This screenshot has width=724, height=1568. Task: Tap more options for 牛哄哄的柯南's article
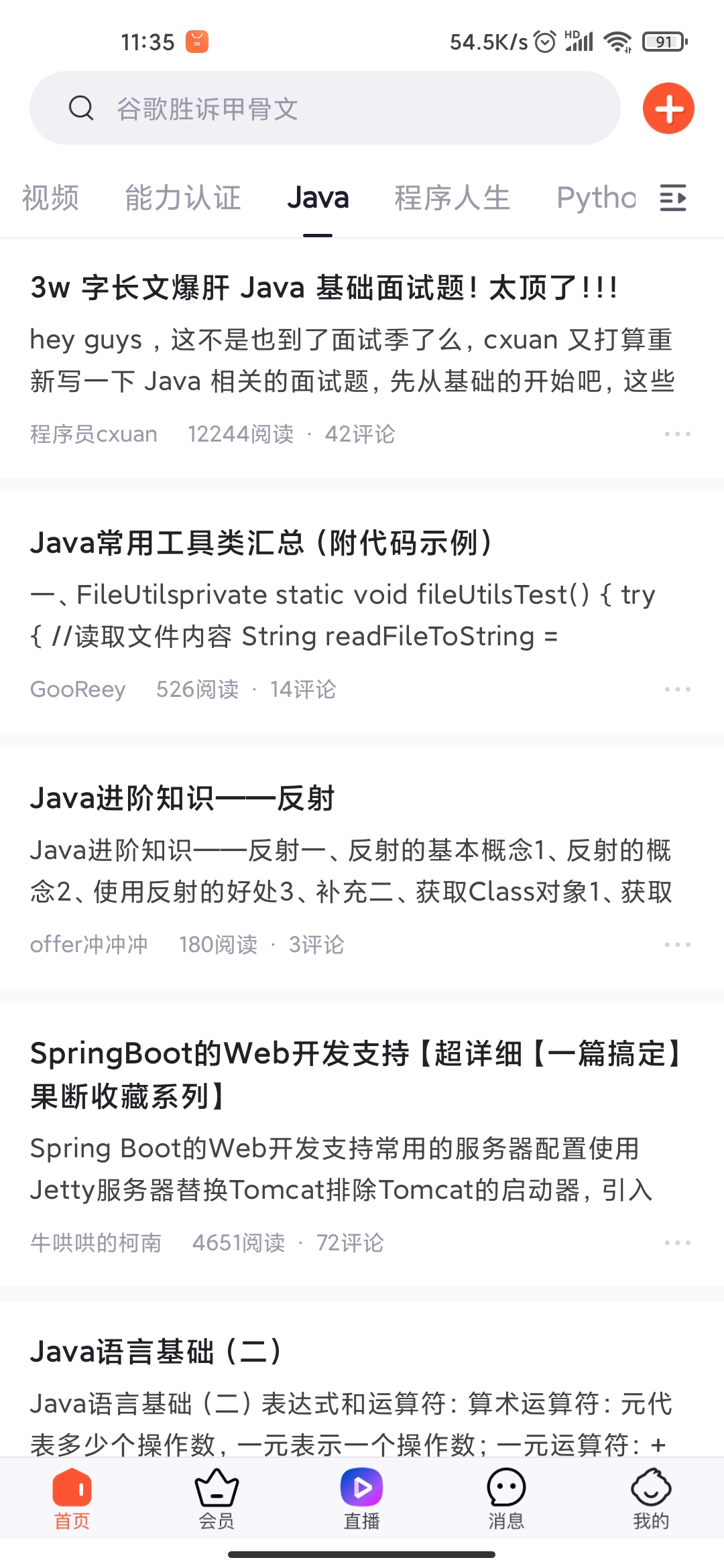pos(677,1243)
